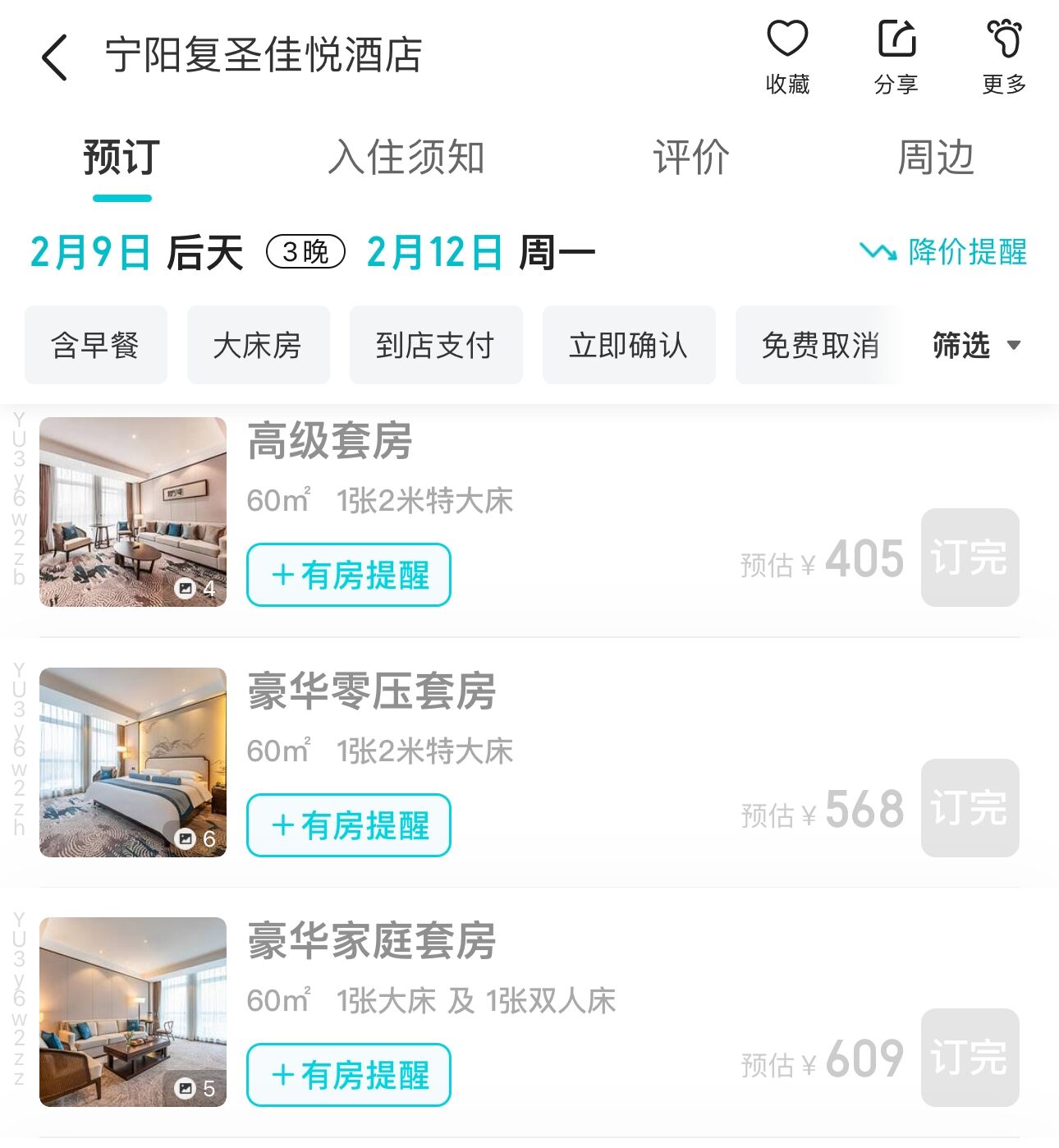This screenshot has height=1148, width=1059.
Task: Enable 有房提醒 for 豪华家庭套房
Action: [x=349, y=1075]
